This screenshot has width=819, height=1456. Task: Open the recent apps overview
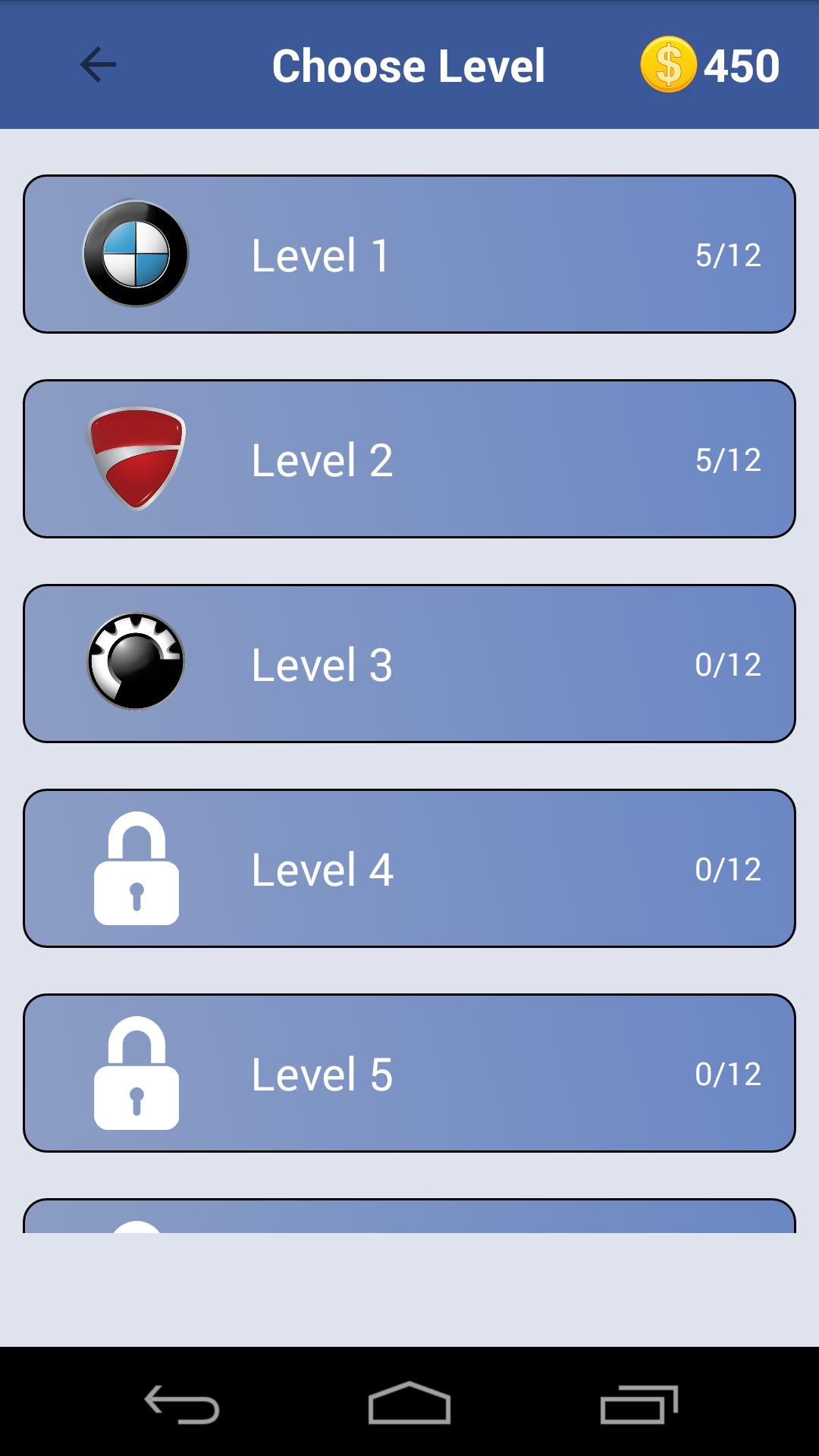click(x=639, y=1404)
